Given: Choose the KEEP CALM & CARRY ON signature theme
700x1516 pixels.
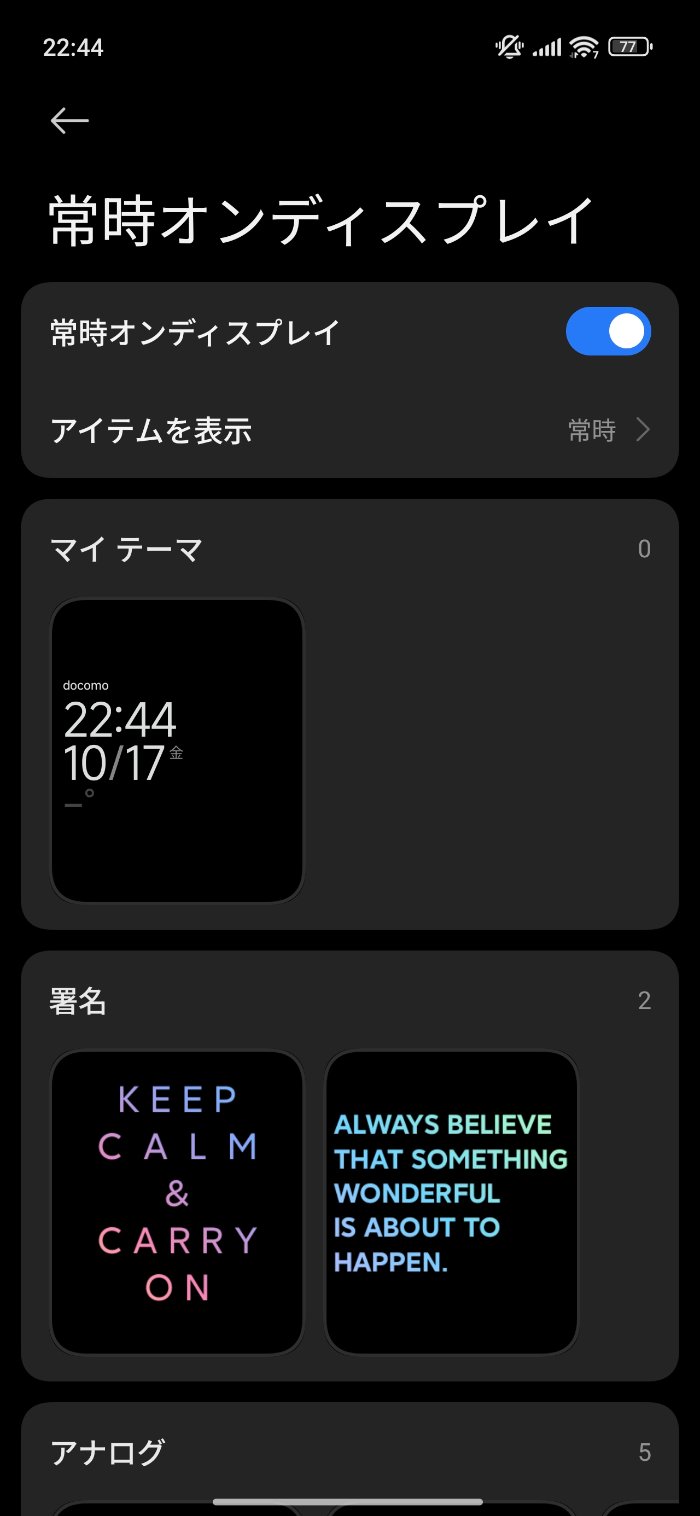Looking at the screenshot, I should 177,1202.
